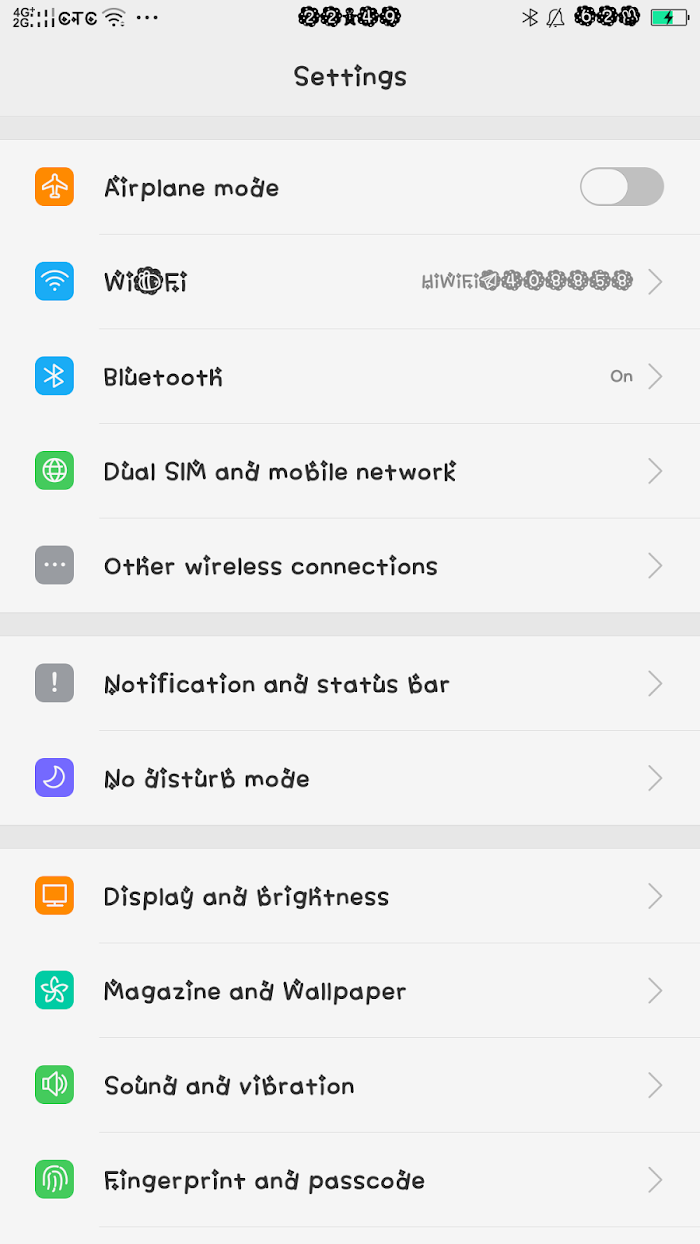Open Display and brightness

click(350, 896)
